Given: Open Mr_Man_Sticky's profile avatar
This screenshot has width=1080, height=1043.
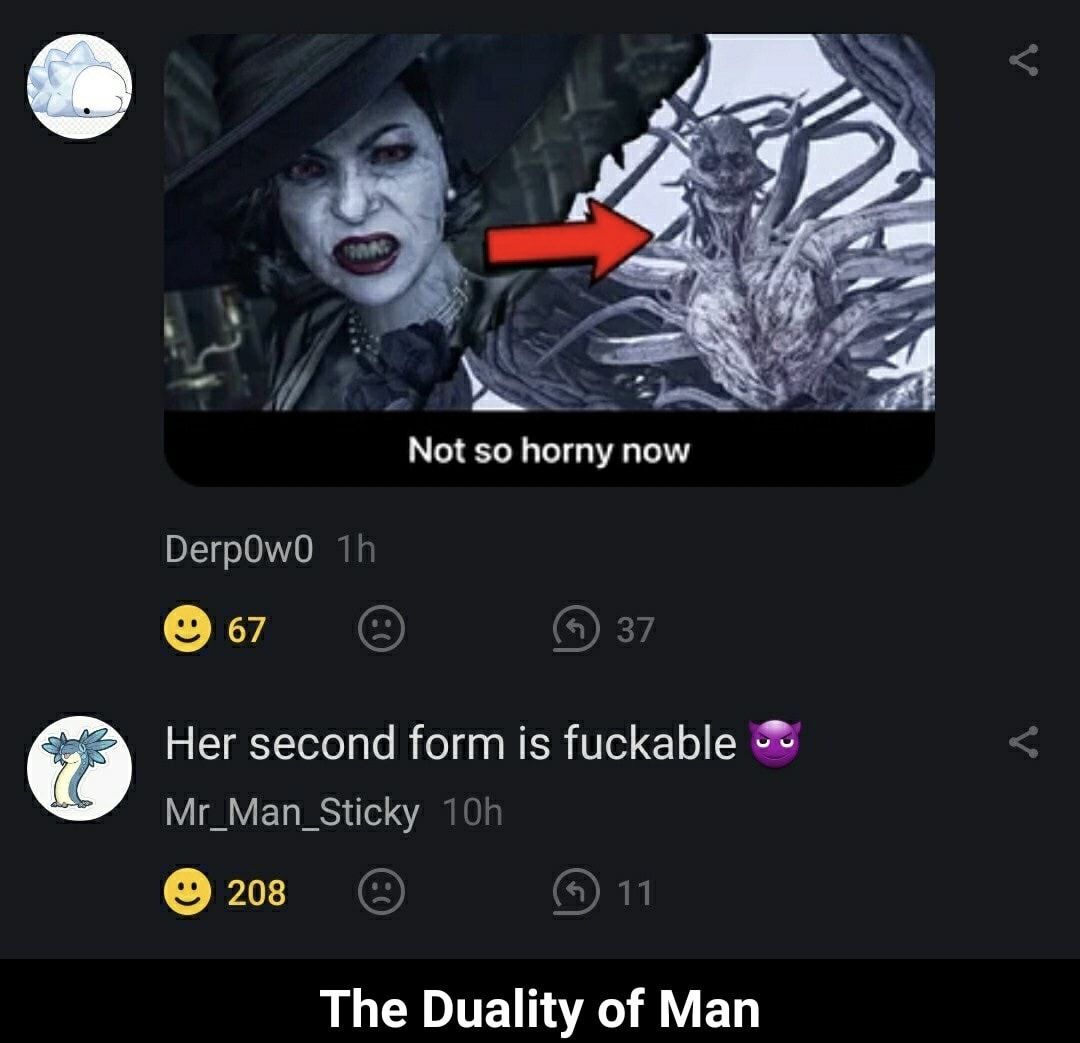Looking at the screenshot, I should pos(79,767).
